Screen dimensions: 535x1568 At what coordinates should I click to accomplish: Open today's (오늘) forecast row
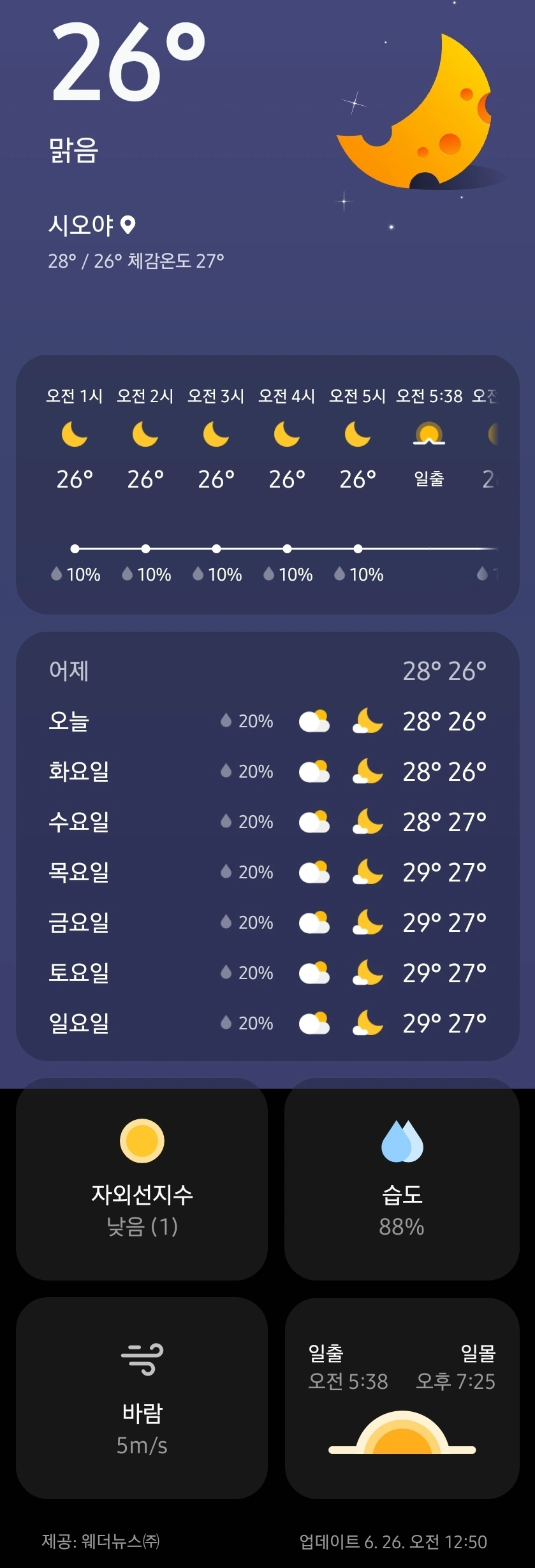click(268, 721)
